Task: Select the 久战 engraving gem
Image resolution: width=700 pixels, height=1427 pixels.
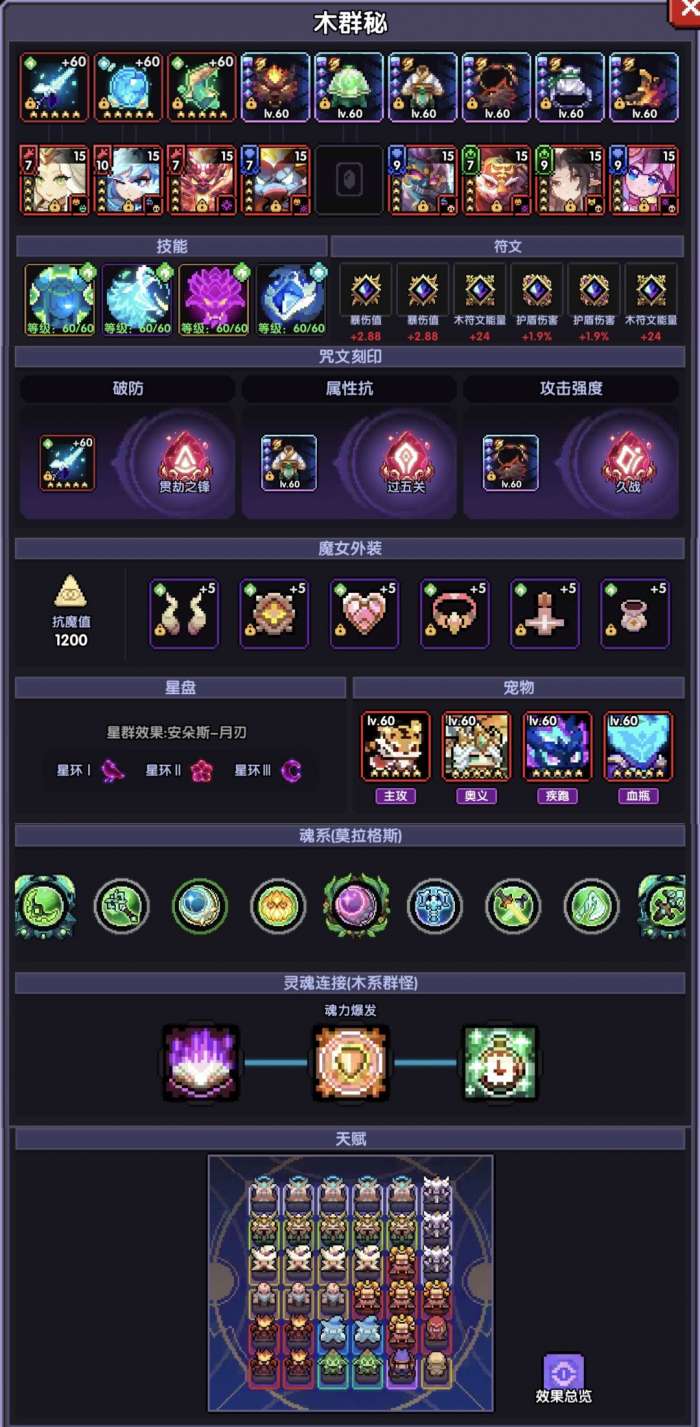Action: point(626,461)
